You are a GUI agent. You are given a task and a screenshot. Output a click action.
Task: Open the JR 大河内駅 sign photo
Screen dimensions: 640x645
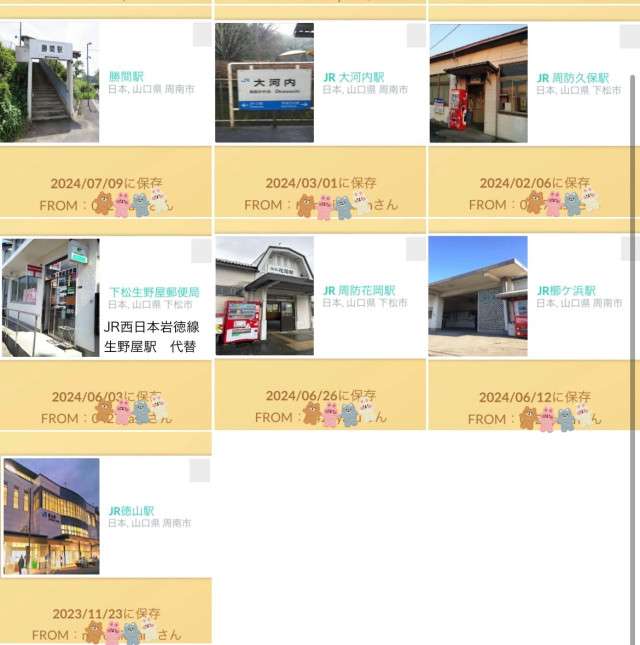(264, 83)
